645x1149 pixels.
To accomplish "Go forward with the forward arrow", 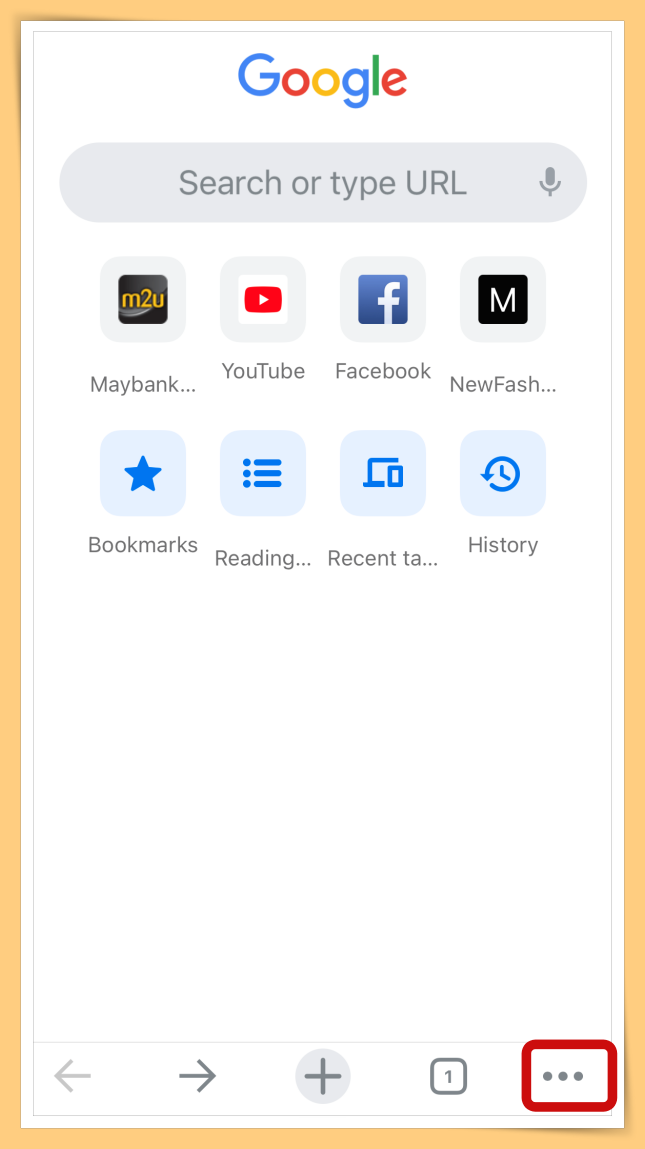I will (x=198, y=1076).
